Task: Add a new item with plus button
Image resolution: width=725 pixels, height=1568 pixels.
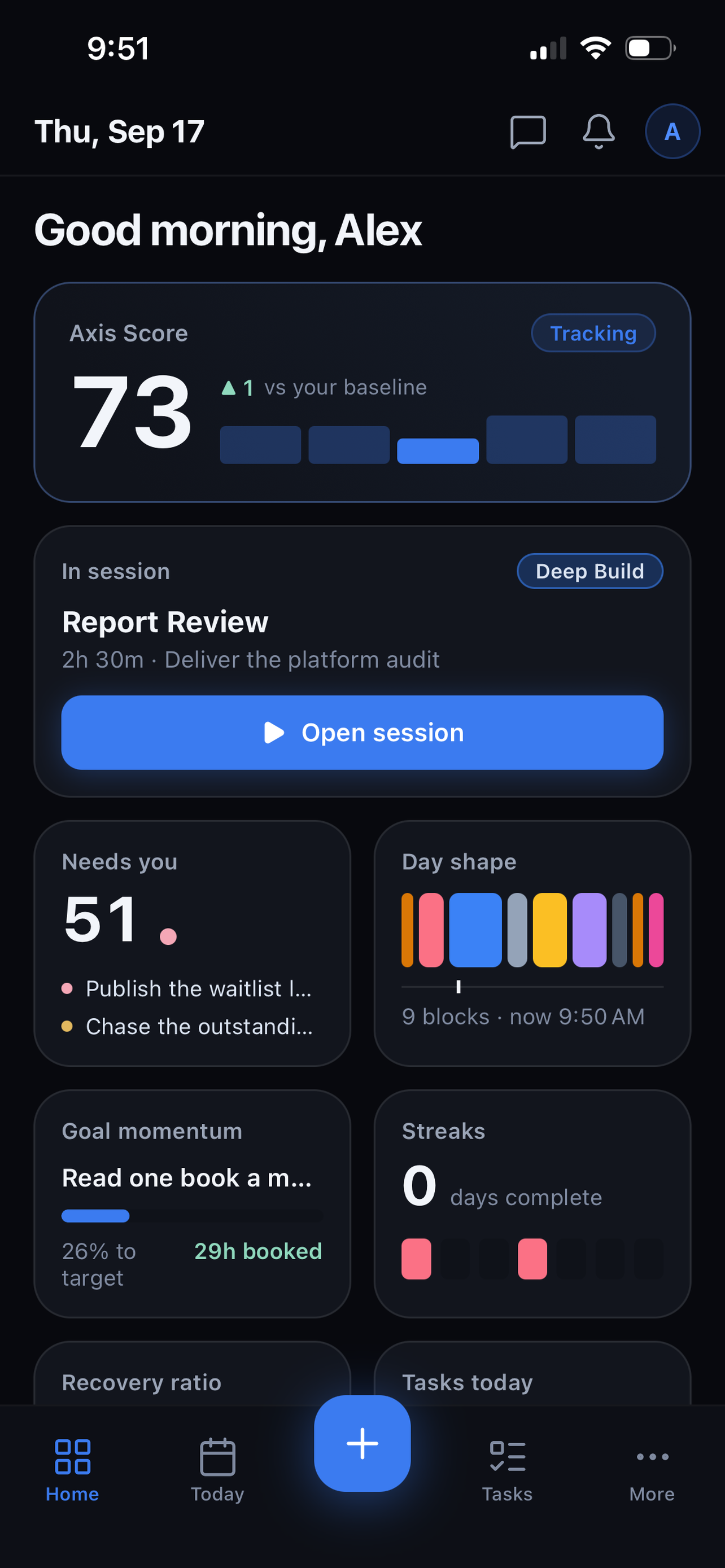Action: [362, 1443]
